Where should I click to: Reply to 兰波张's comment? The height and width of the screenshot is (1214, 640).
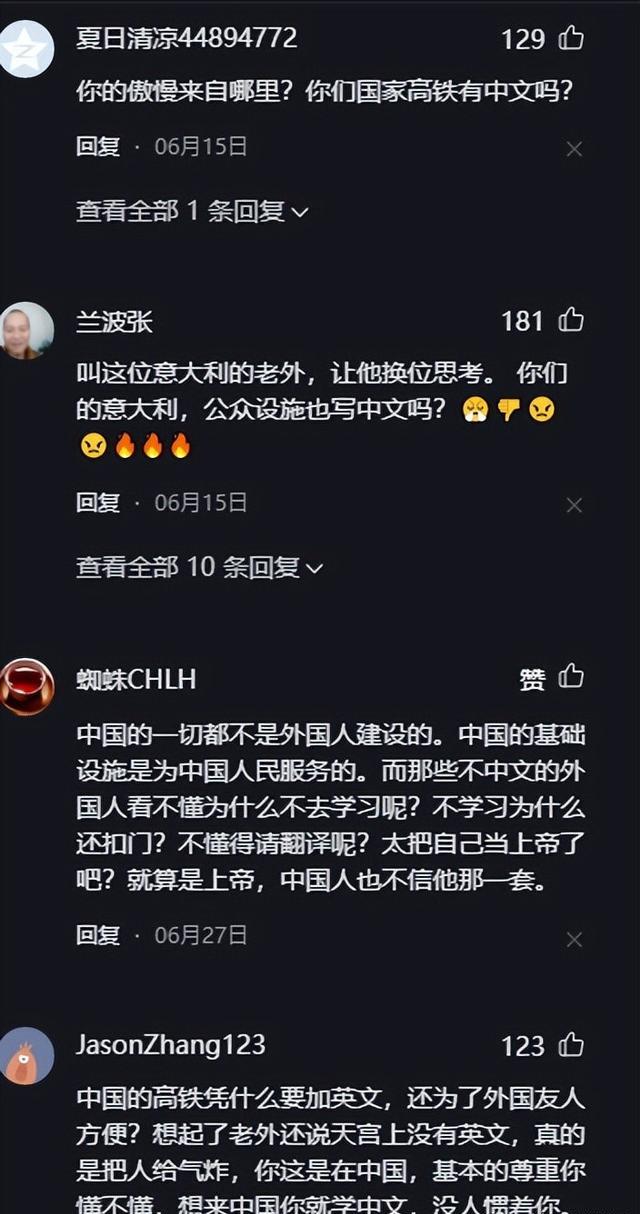pos(98,502)
